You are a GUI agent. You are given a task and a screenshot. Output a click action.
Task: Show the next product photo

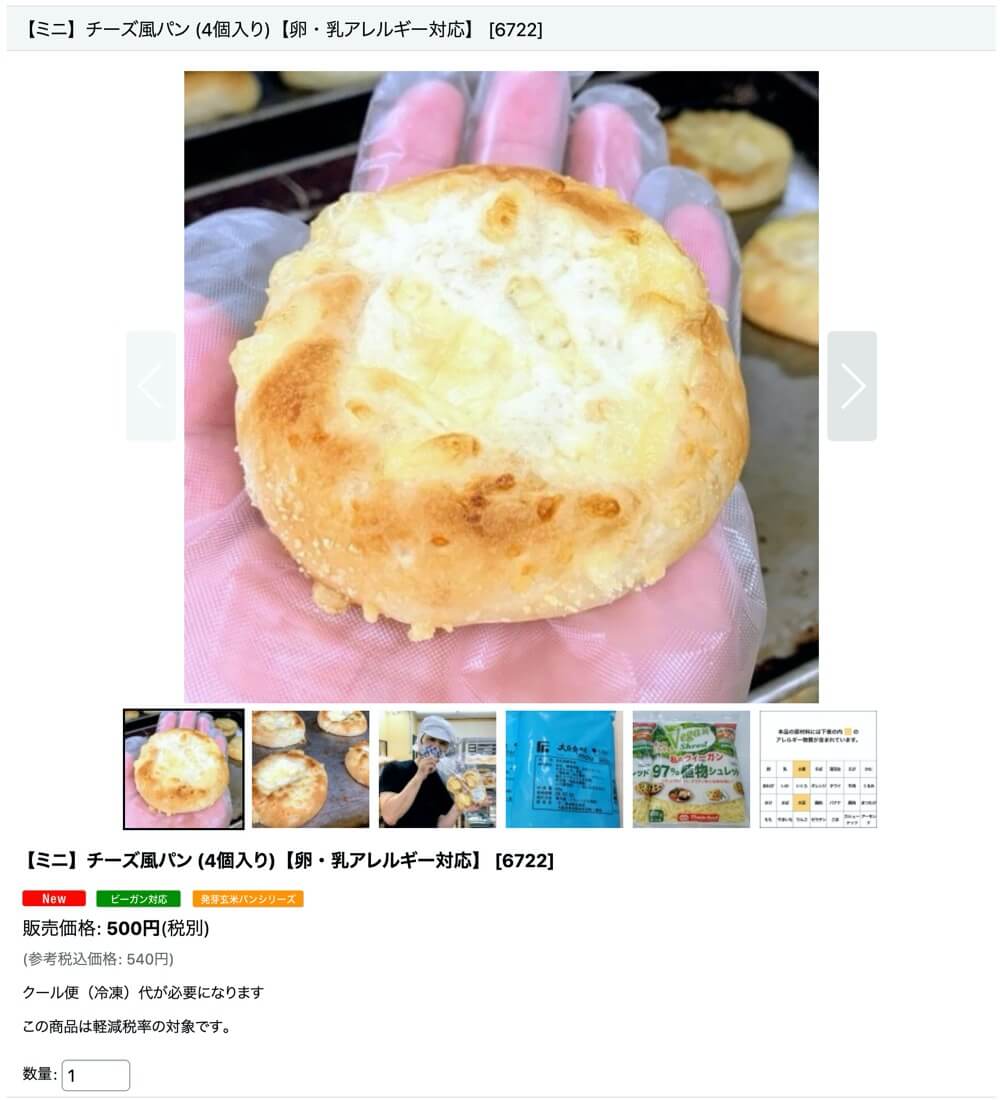[x=852, y=386]
